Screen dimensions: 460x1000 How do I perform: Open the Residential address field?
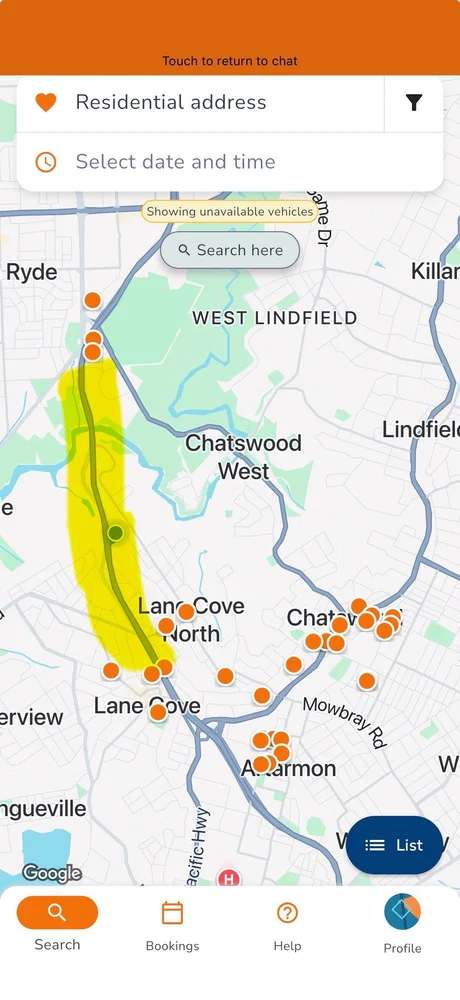[x=200, y=103]
